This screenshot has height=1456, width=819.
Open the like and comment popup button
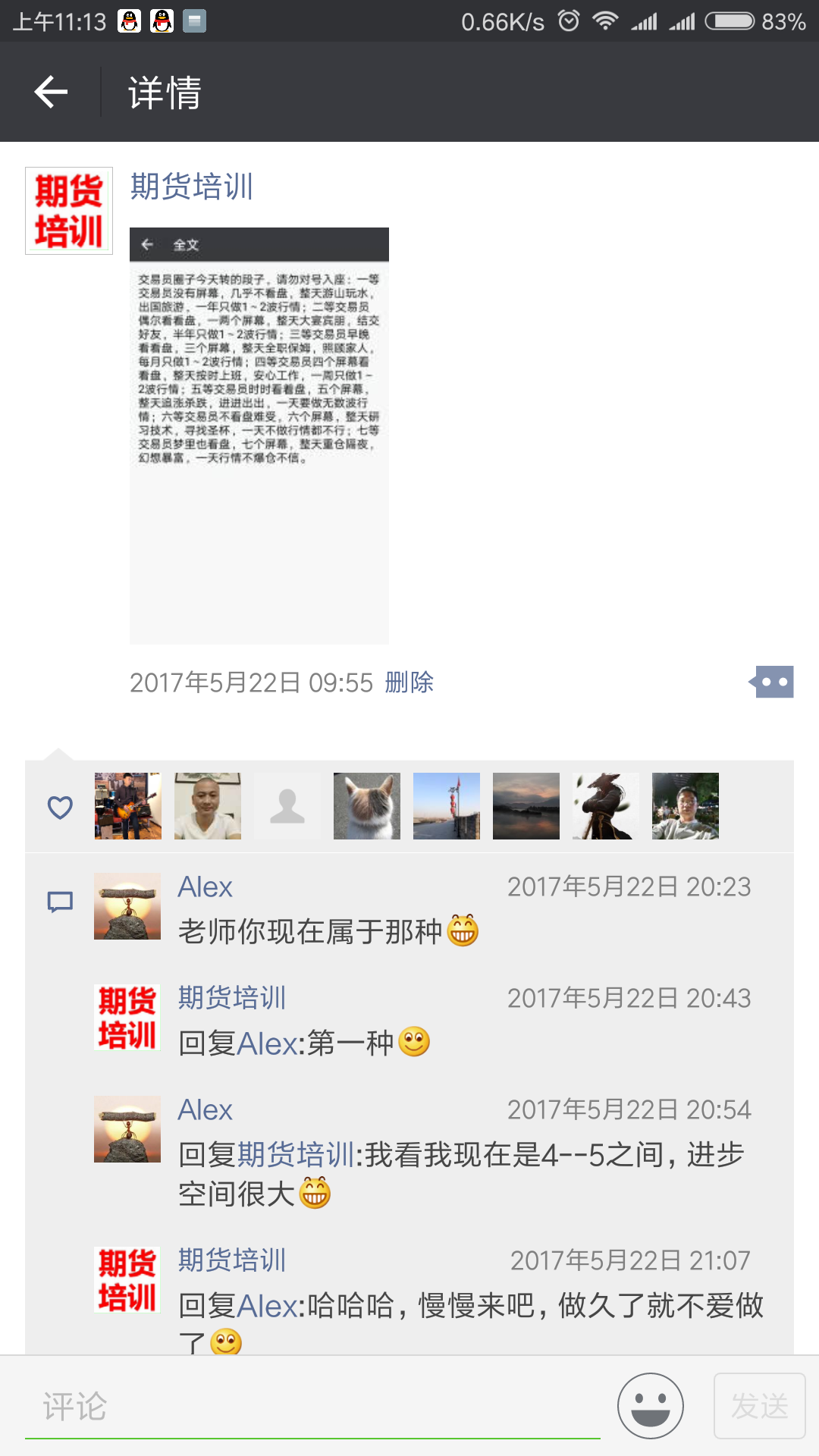pyautogui.click(x=771, y=682)
